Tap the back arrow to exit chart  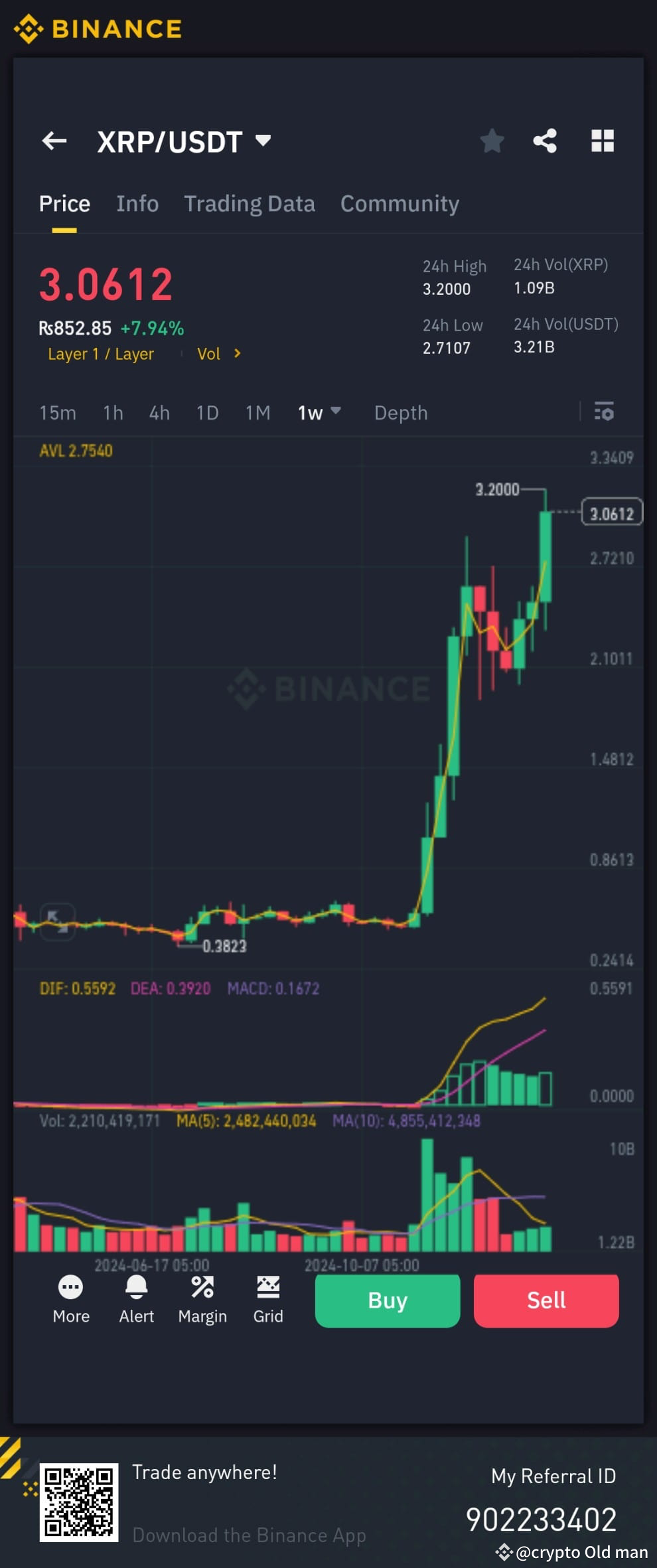[x=54, y=141]
